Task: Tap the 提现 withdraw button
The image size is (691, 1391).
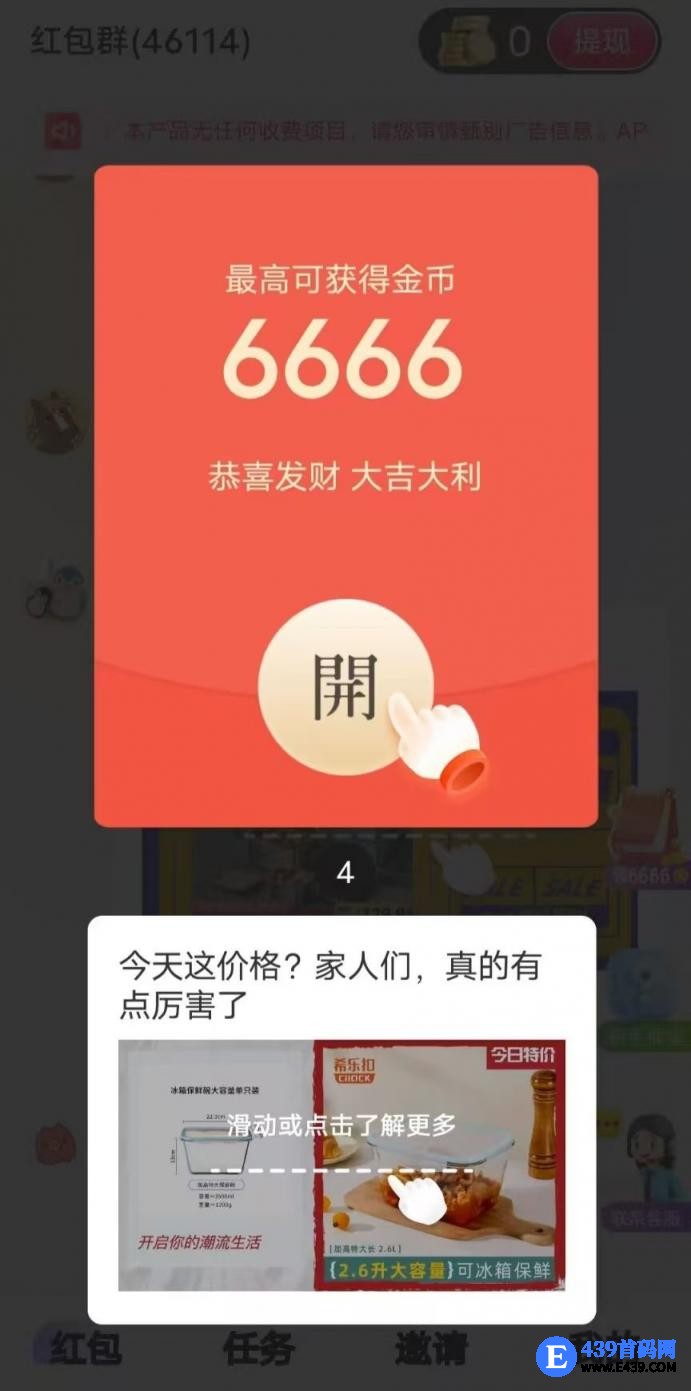Action: (602, 42)
